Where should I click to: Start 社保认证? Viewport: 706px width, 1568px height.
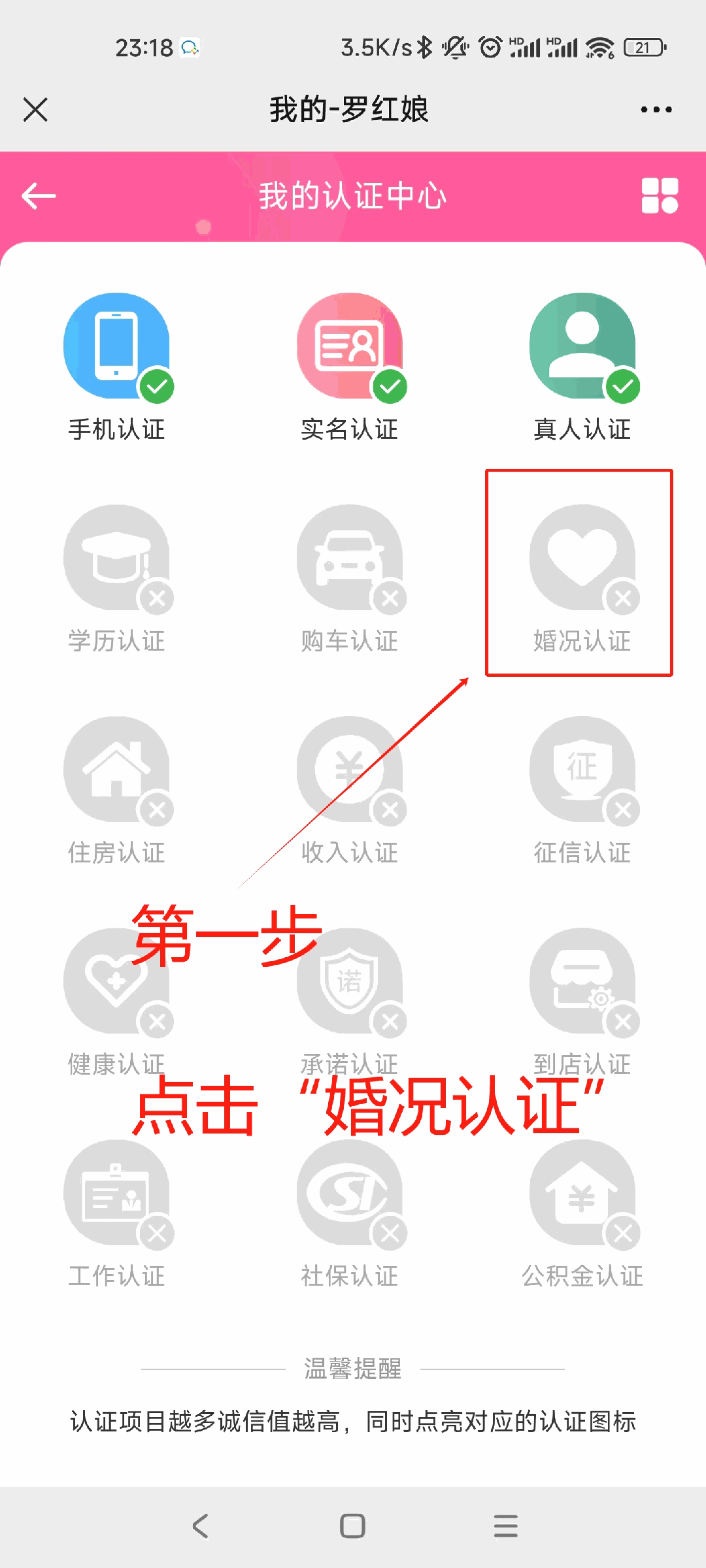(x=350, y=1193)
